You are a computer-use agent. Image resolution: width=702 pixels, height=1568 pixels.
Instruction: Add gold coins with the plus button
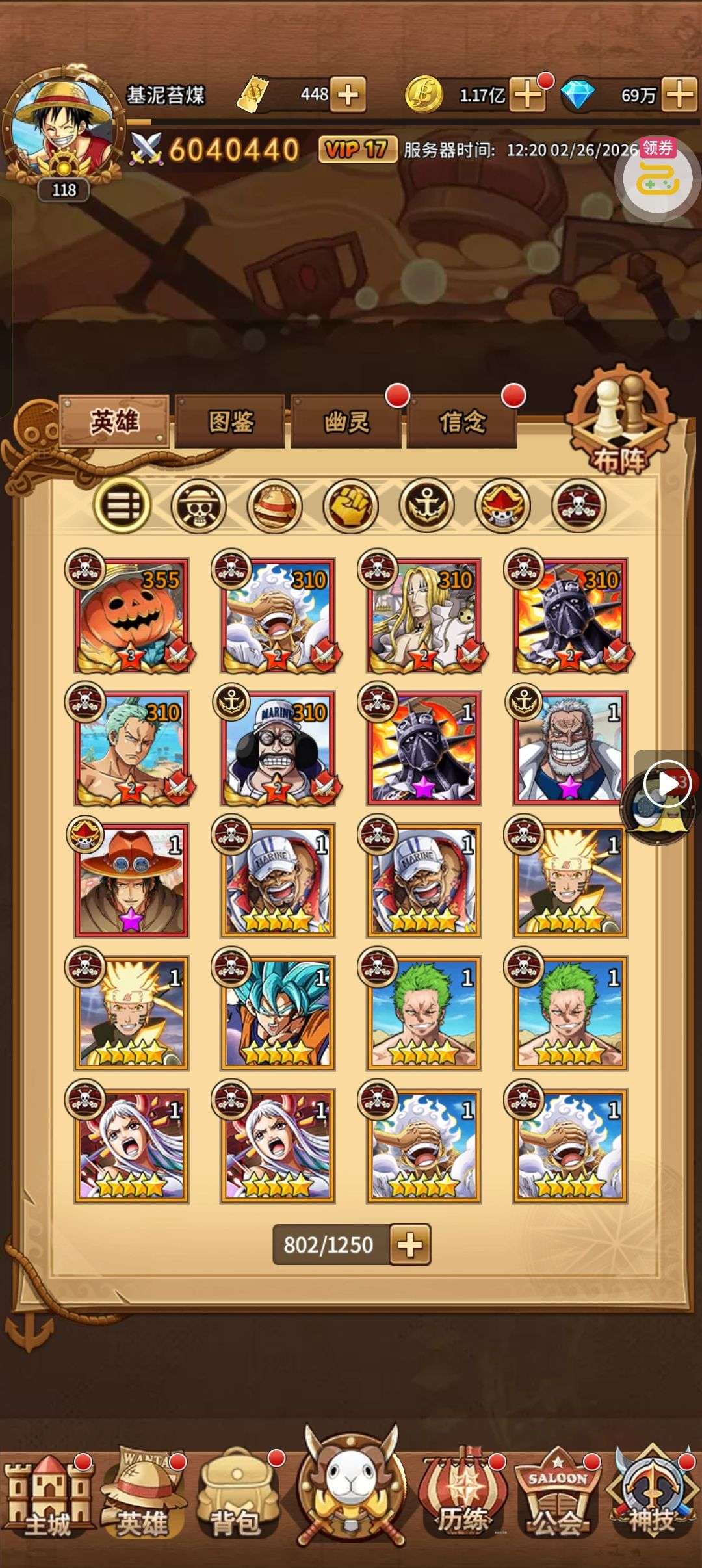point(527,96)
